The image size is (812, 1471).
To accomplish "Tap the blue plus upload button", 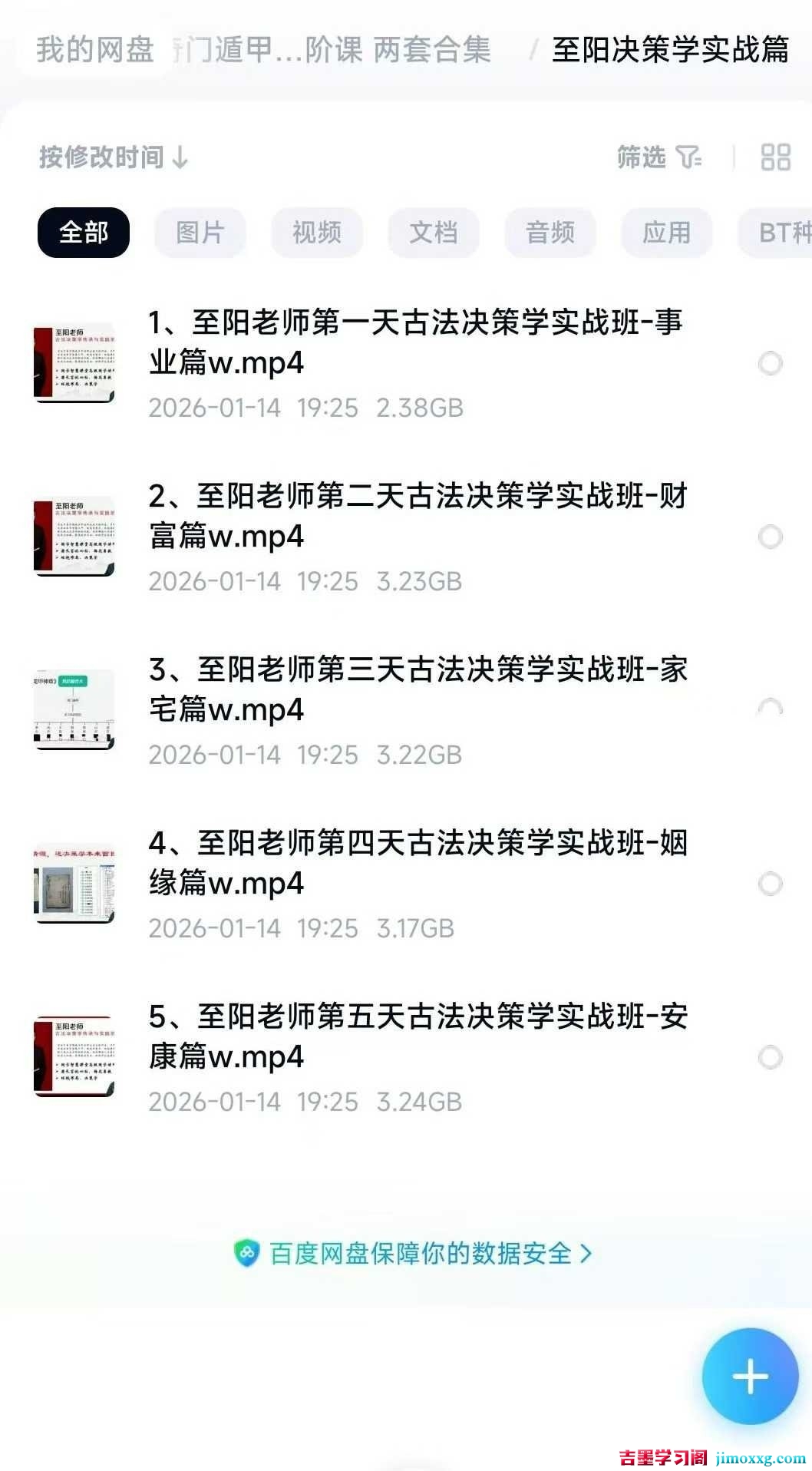I will pos(750,1376).
